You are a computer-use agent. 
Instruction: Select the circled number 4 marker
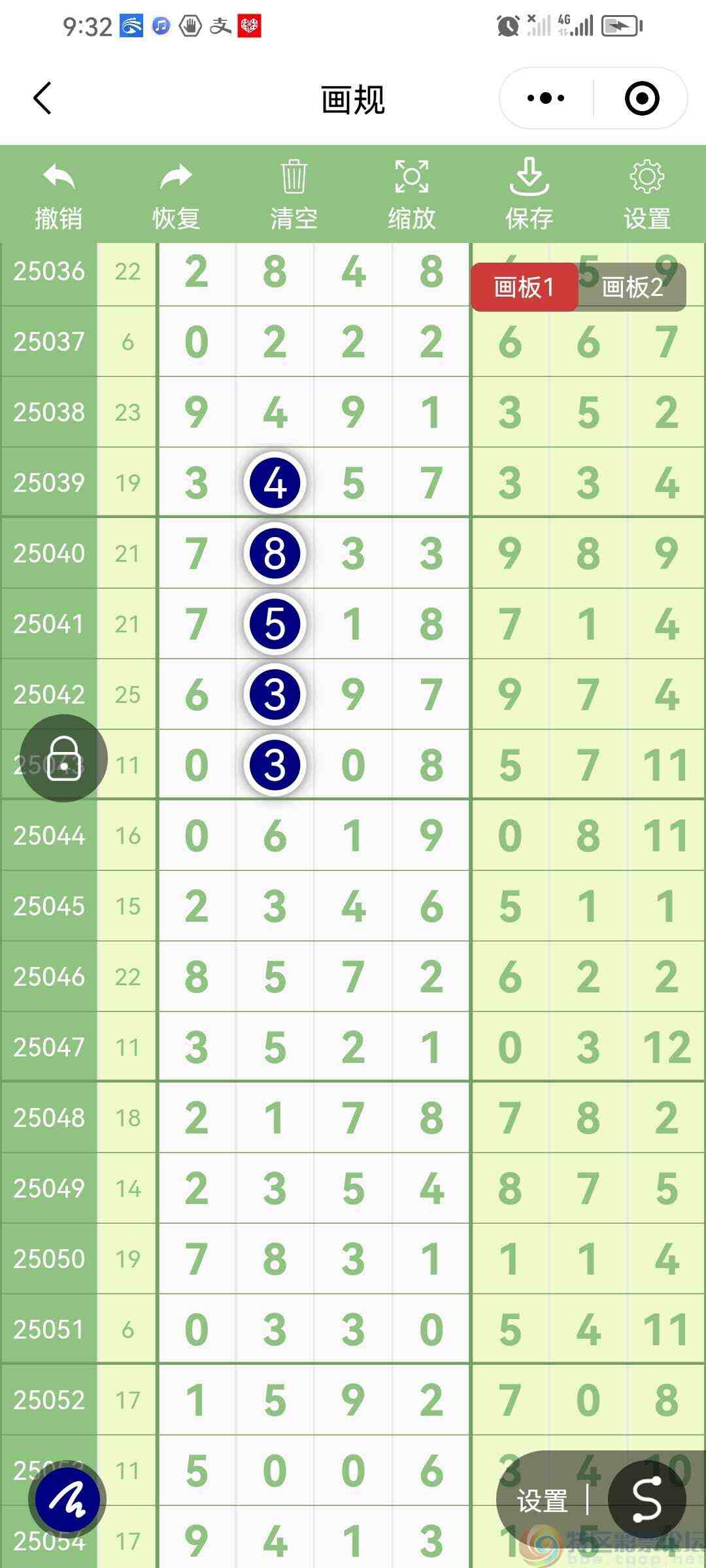pyautogui.click(x=275, y=483)
